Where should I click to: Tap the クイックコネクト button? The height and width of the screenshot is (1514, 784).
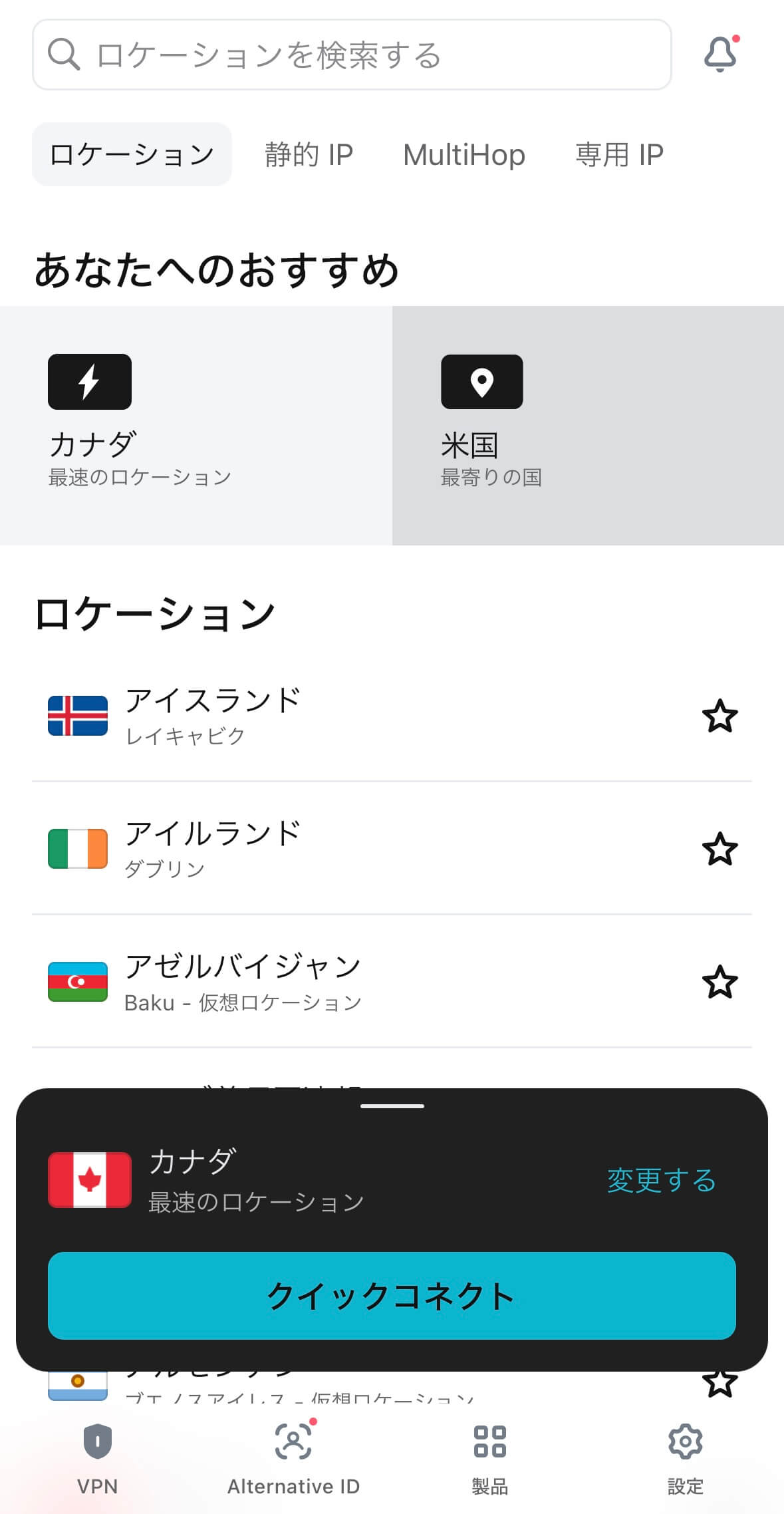click(x=392, y=1296)
